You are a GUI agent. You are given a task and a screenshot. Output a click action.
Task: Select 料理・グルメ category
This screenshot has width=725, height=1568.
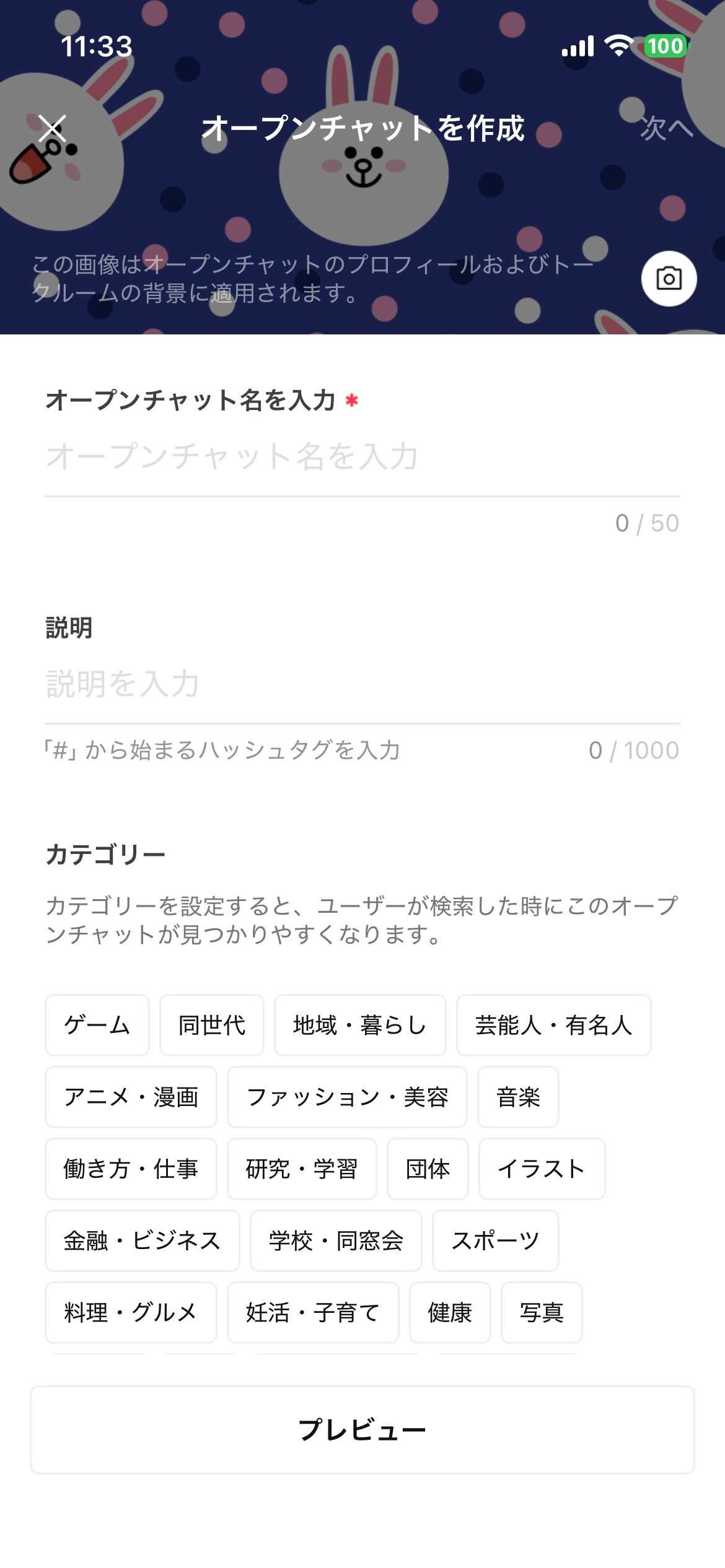coord(131,1313)
